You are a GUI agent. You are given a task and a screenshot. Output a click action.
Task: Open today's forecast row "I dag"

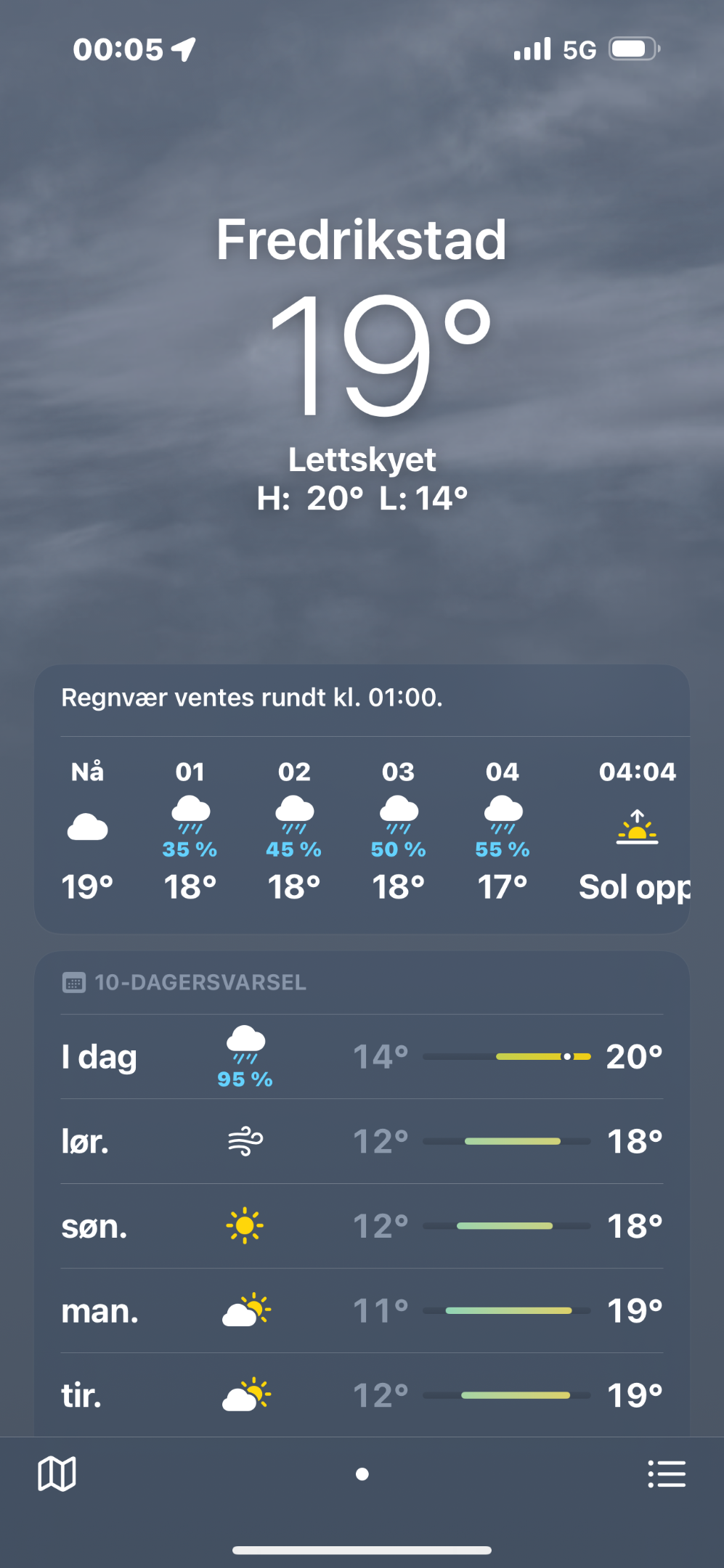tap(362, 1057)
